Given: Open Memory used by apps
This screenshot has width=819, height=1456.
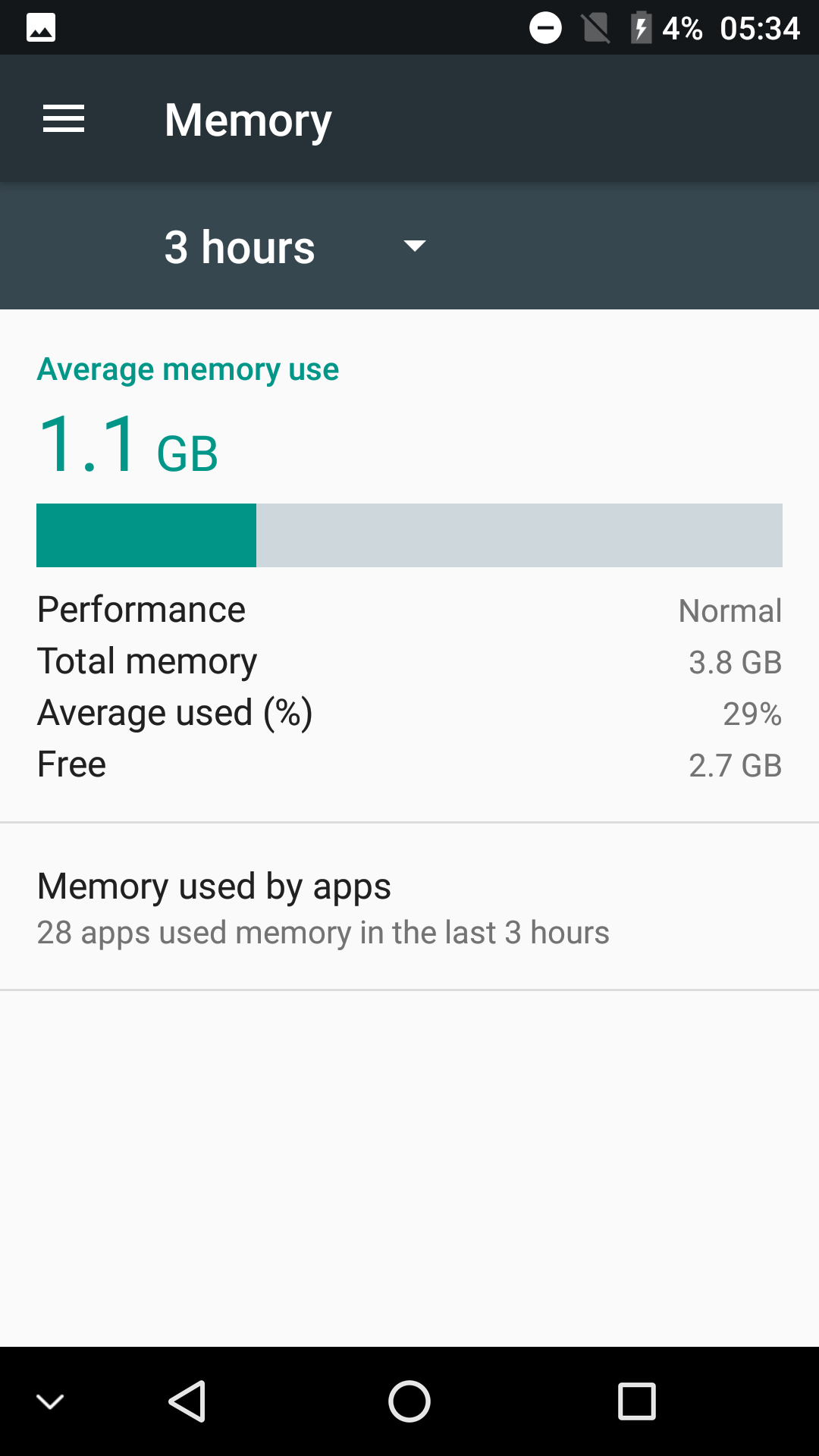Looking at the screenshot, I should [409, 907].
